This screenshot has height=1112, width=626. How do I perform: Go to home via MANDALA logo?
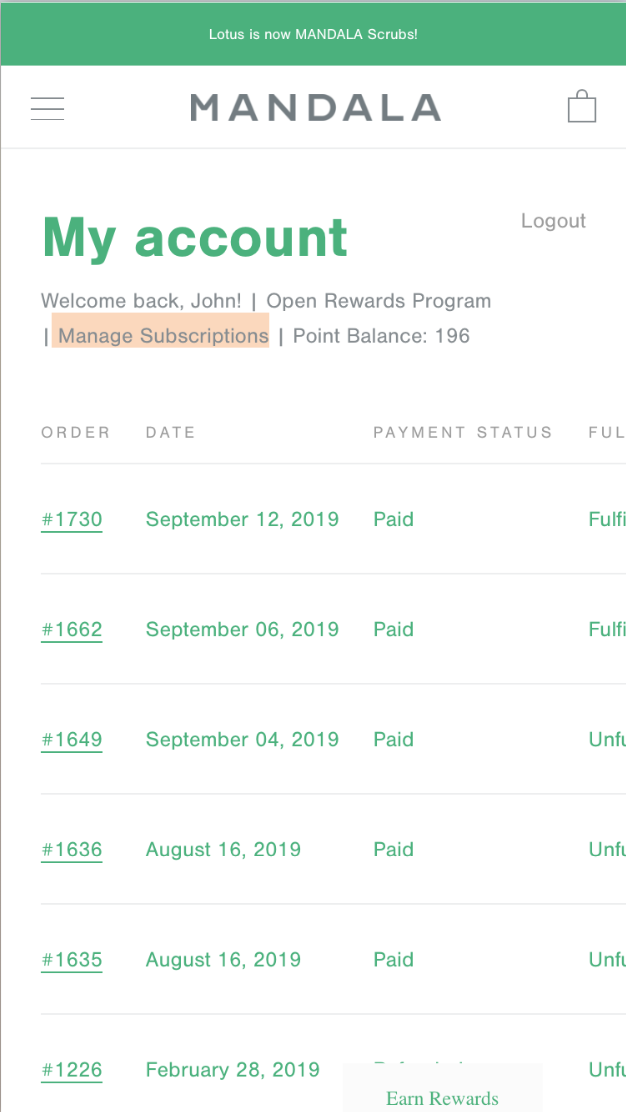[315, 108]
